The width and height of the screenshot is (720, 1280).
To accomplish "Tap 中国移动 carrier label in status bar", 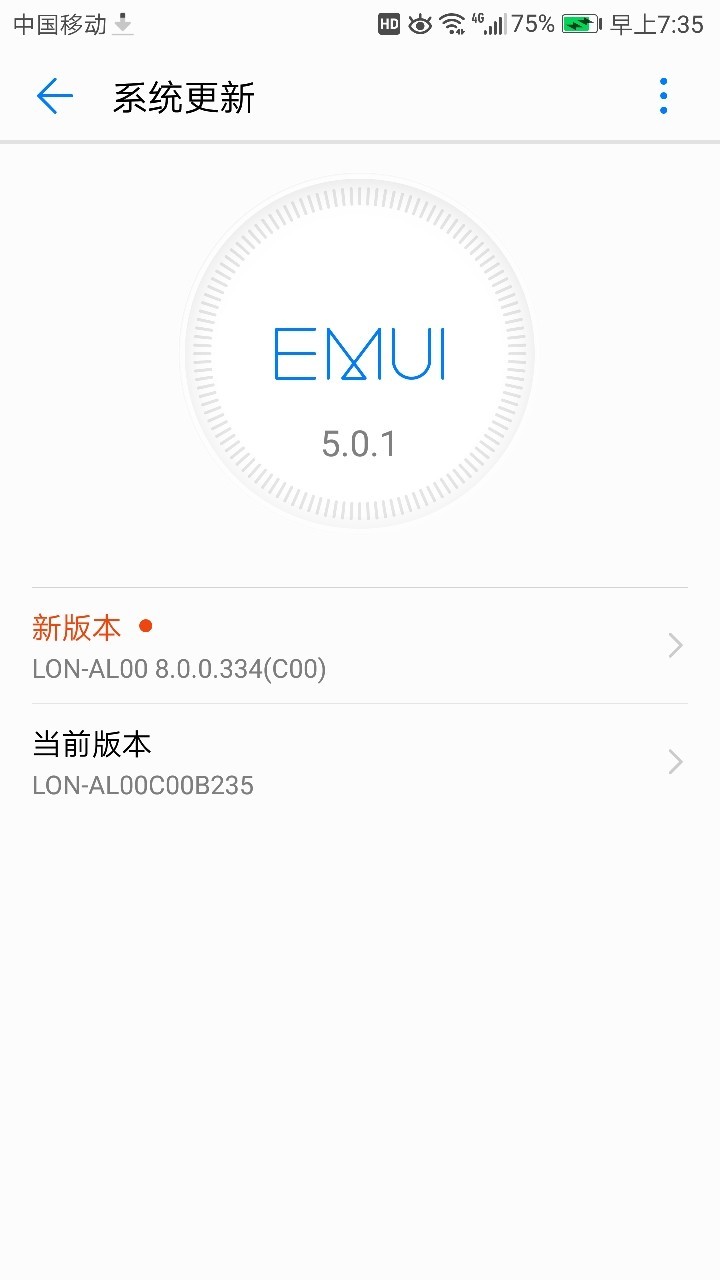I will click(60, 22).
